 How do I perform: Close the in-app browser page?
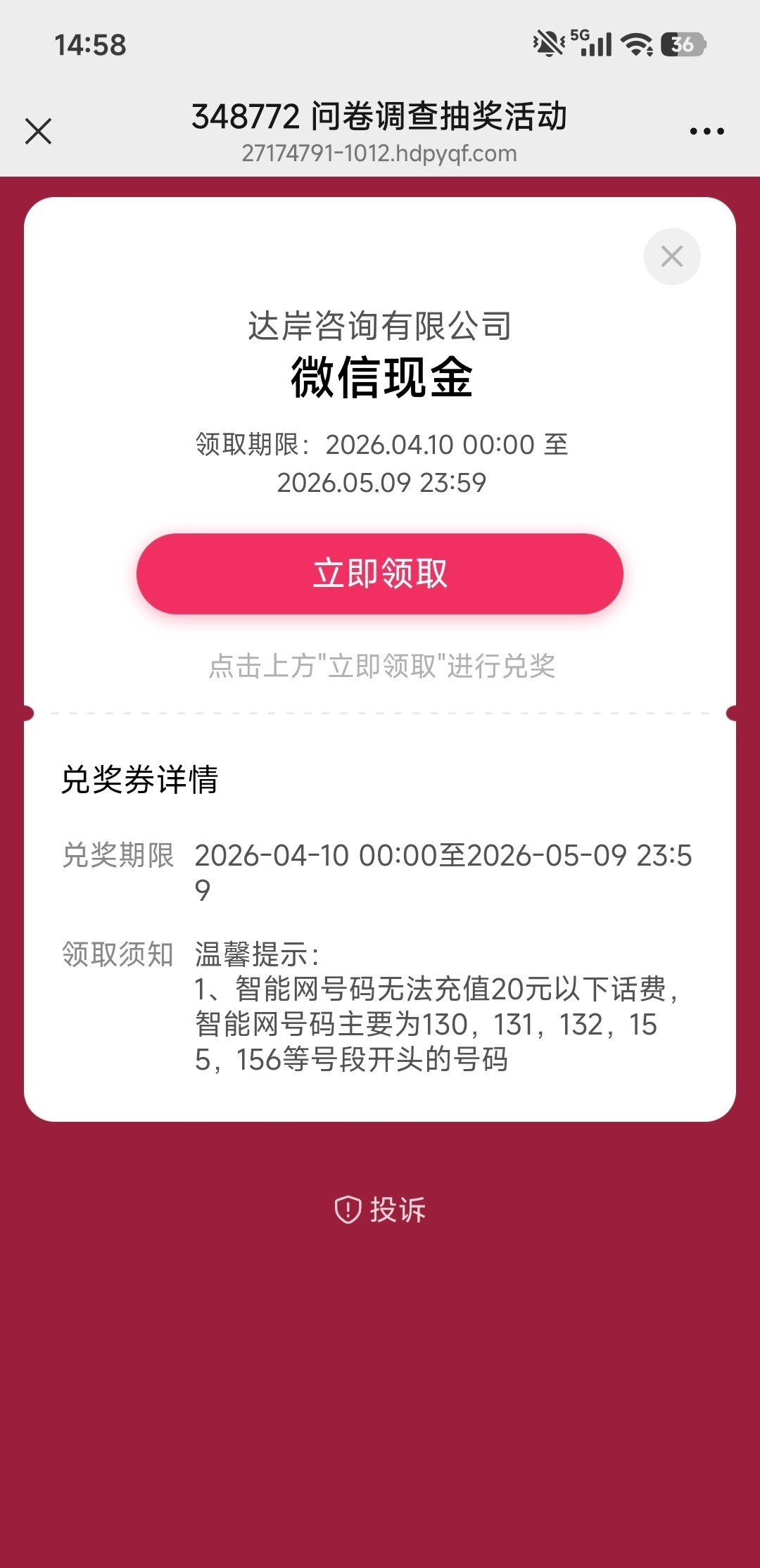click(39, 132)
